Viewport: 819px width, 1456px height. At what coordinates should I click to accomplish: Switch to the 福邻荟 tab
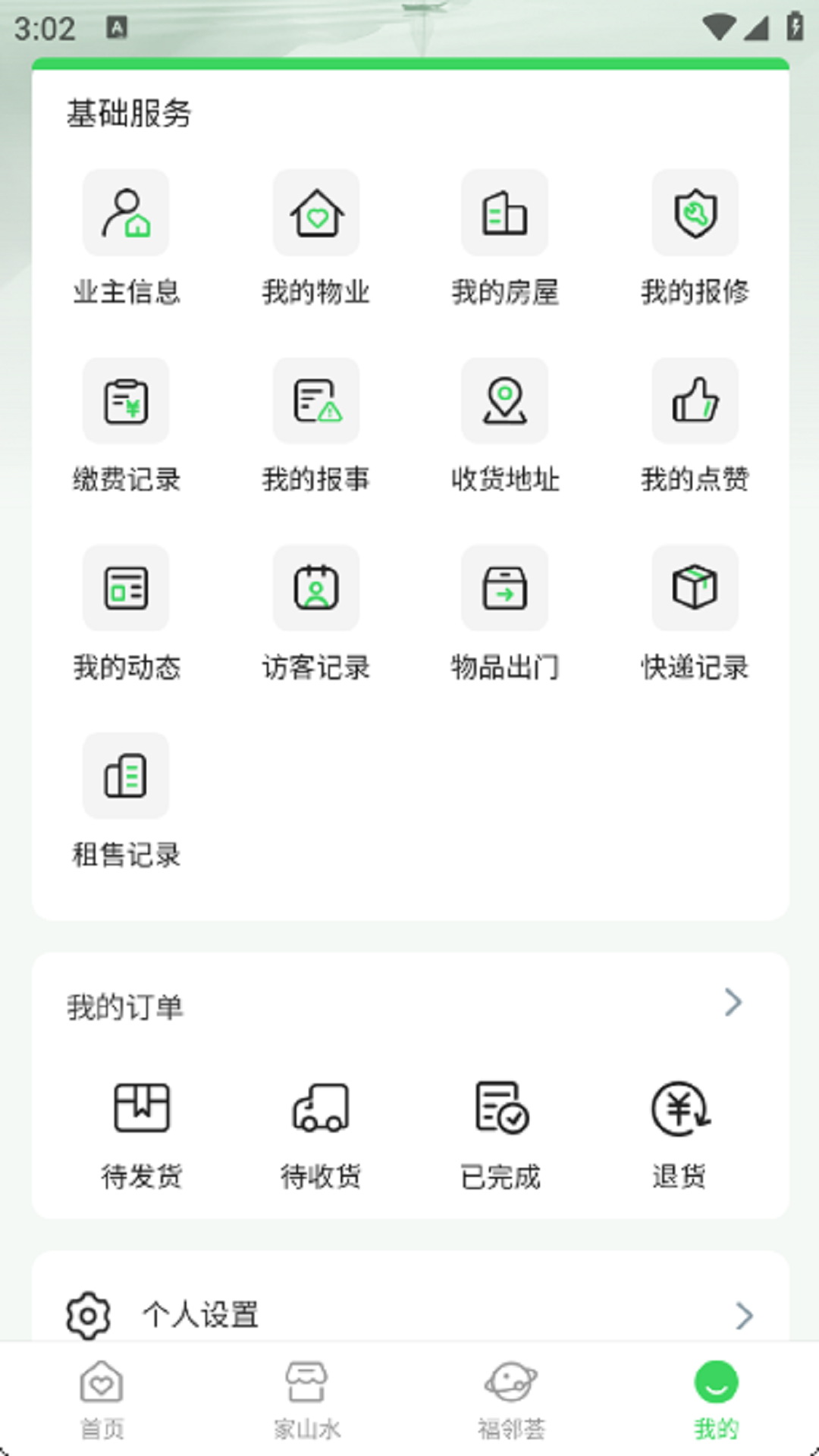[x=510, y=1399]
